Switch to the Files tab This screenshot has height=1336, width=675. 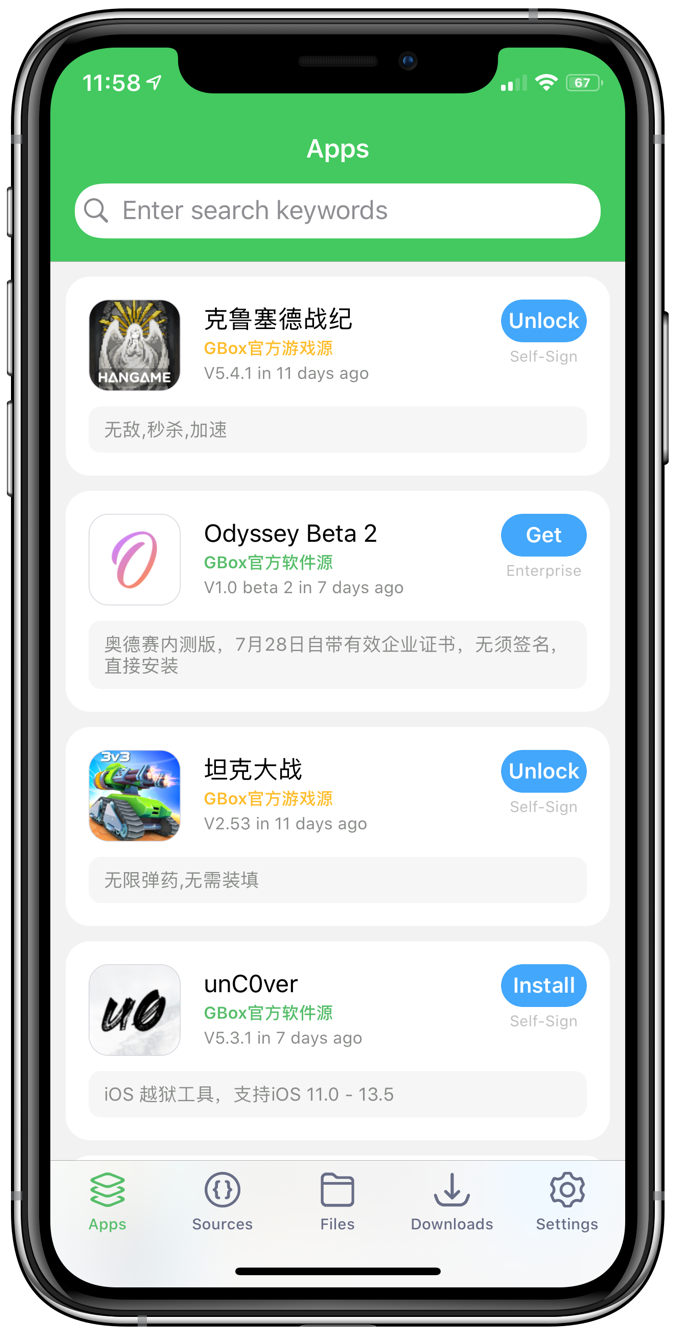(x=337, y=1202)
